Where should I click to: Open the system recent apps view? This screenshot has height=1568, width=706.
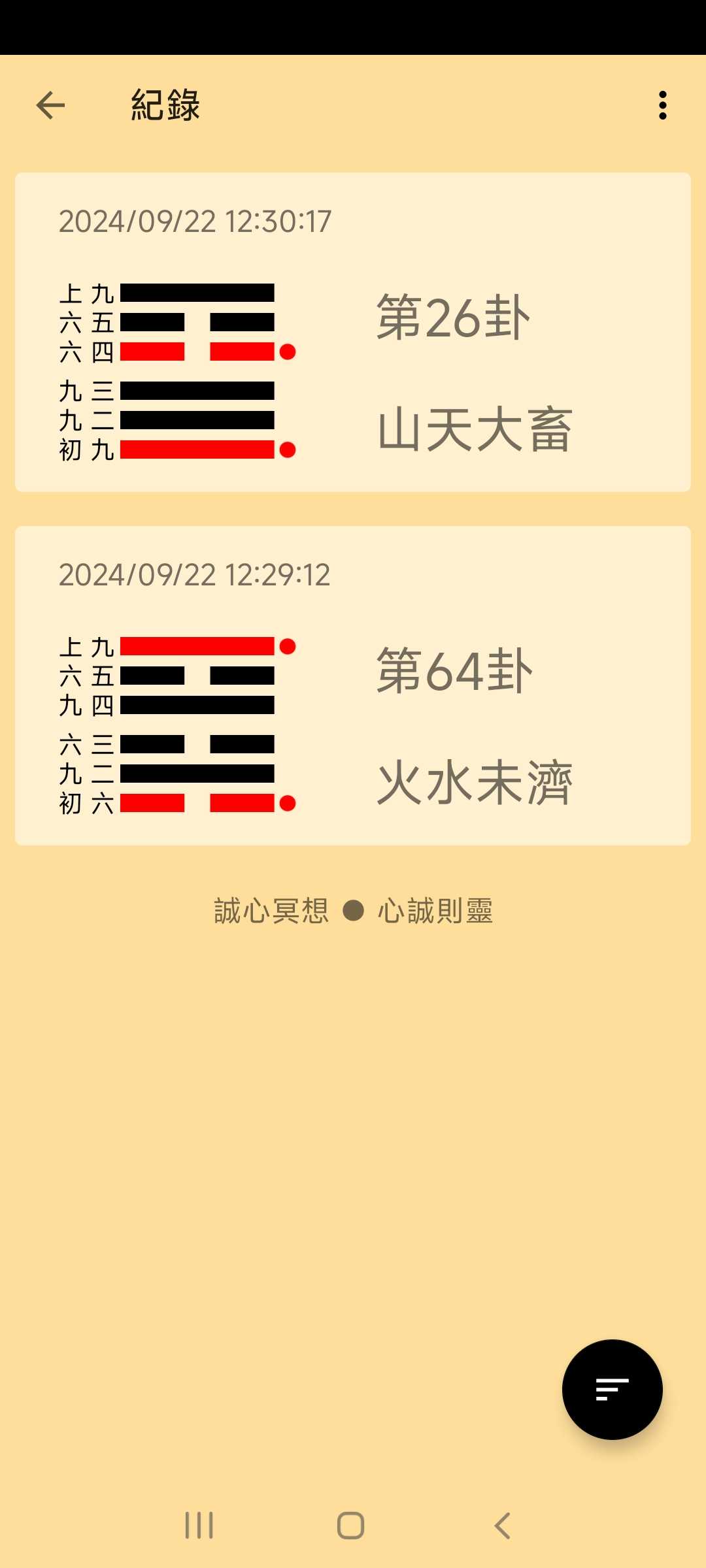pyautogui.click(x=199, y=1526)
